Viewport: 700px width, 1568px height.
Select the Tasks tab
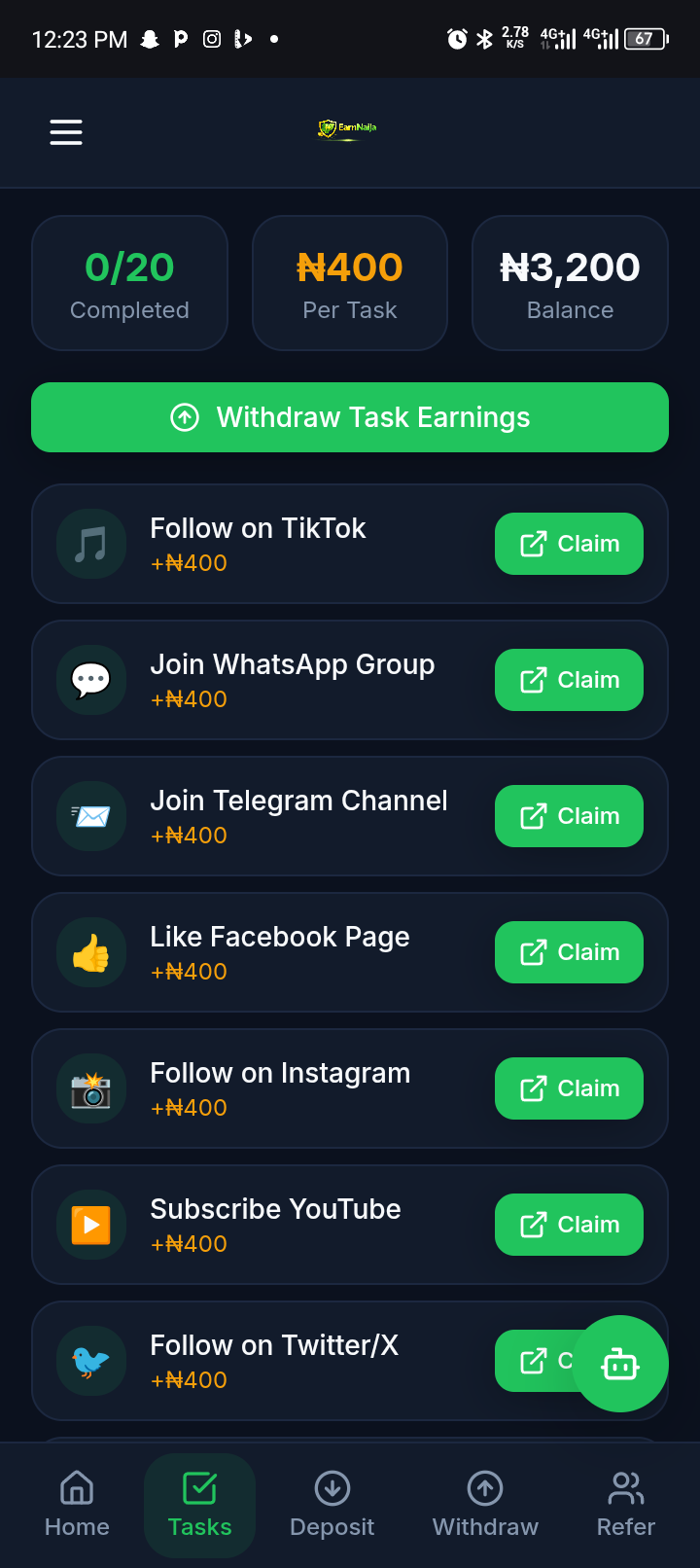click(199, 1504)
